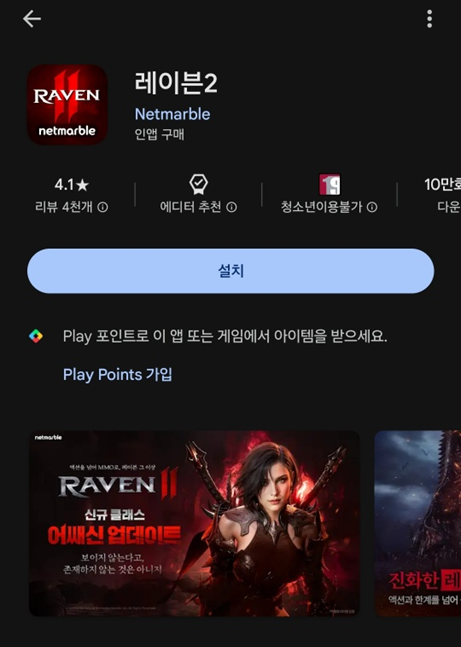Open the Netmarble developer page
461x647 pixels.
coord(173,114)
